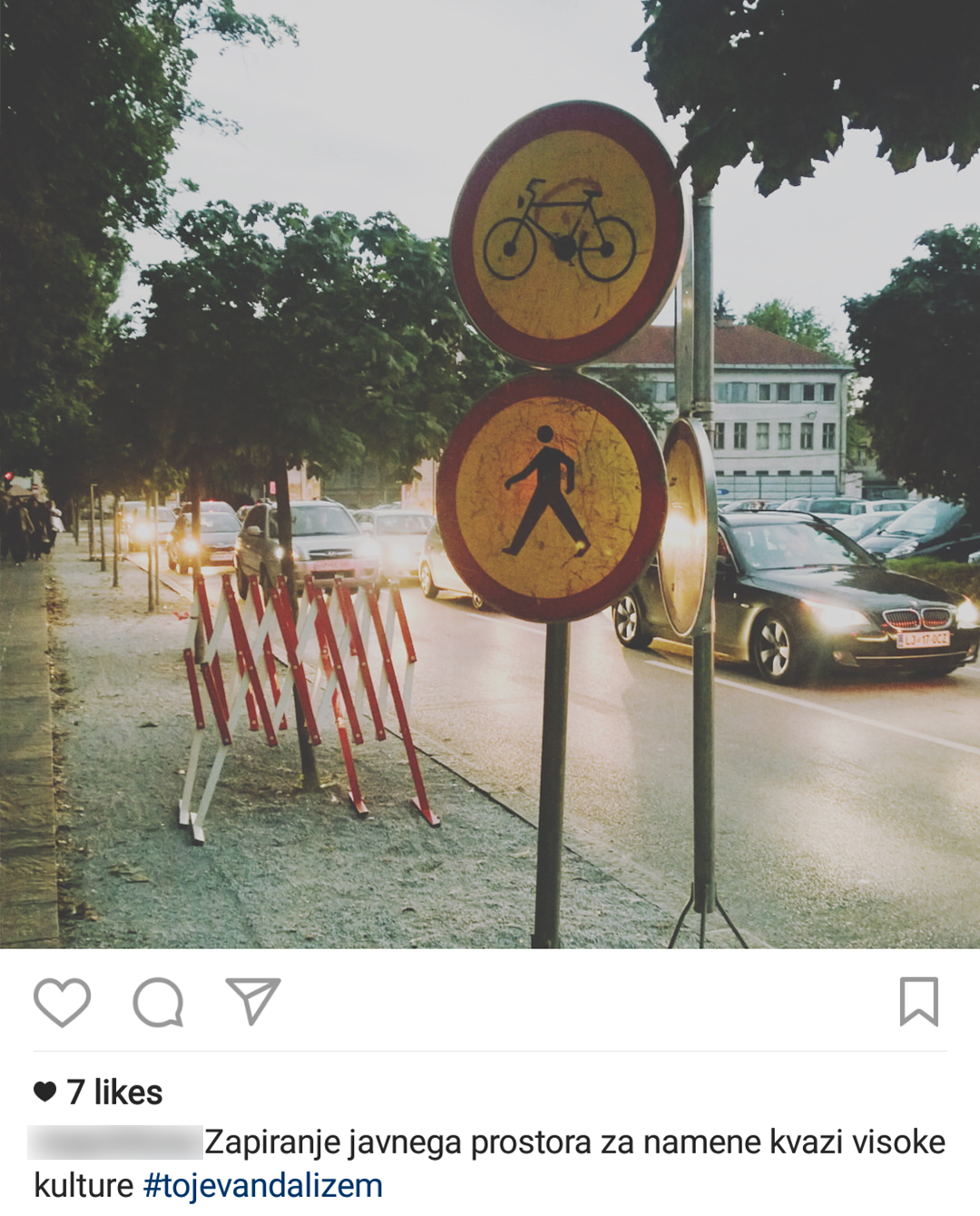980x1216 pixels.
Task: Open the #tojevandalizem hashtag
Action: coord(262,1185)
